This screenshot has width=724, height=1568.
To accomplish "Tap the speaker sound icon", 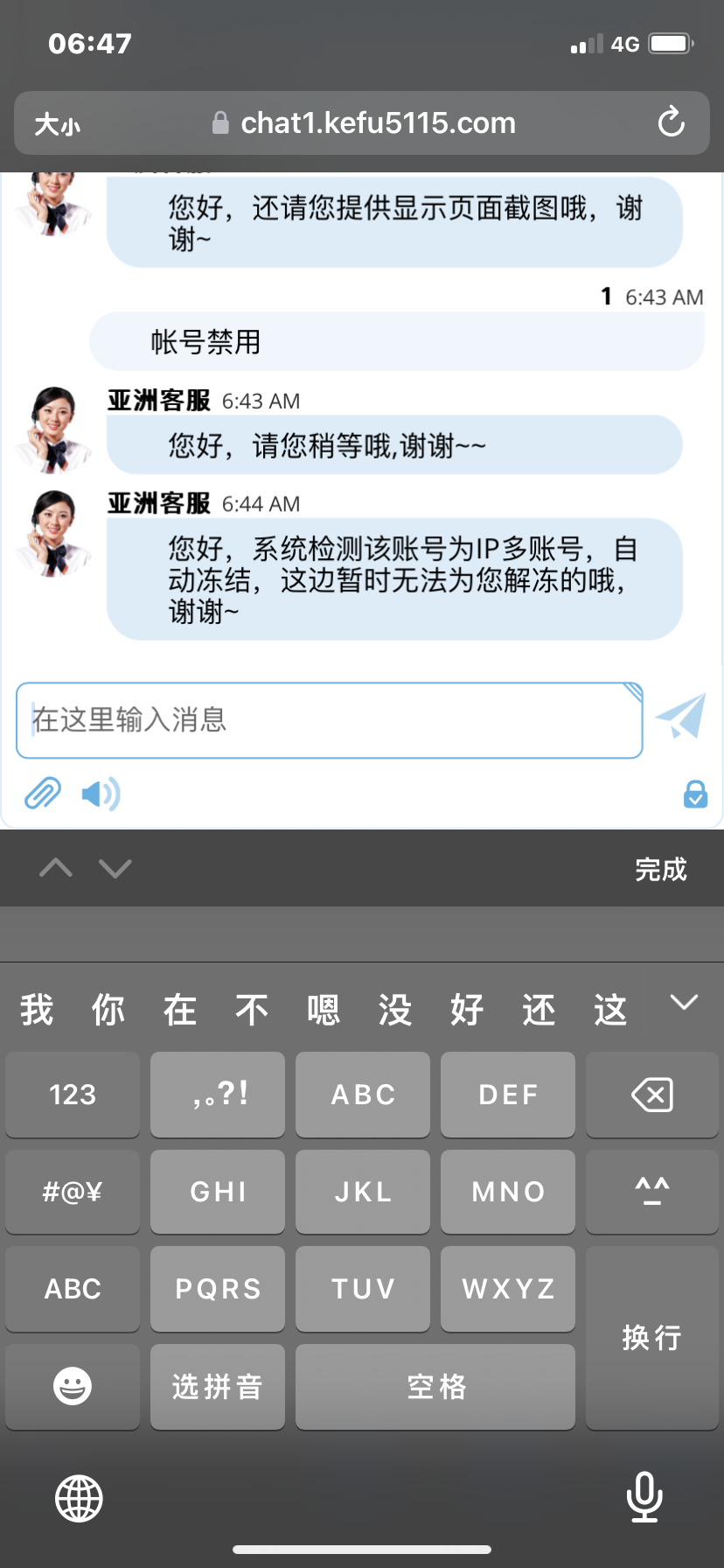I will (100, 794).
